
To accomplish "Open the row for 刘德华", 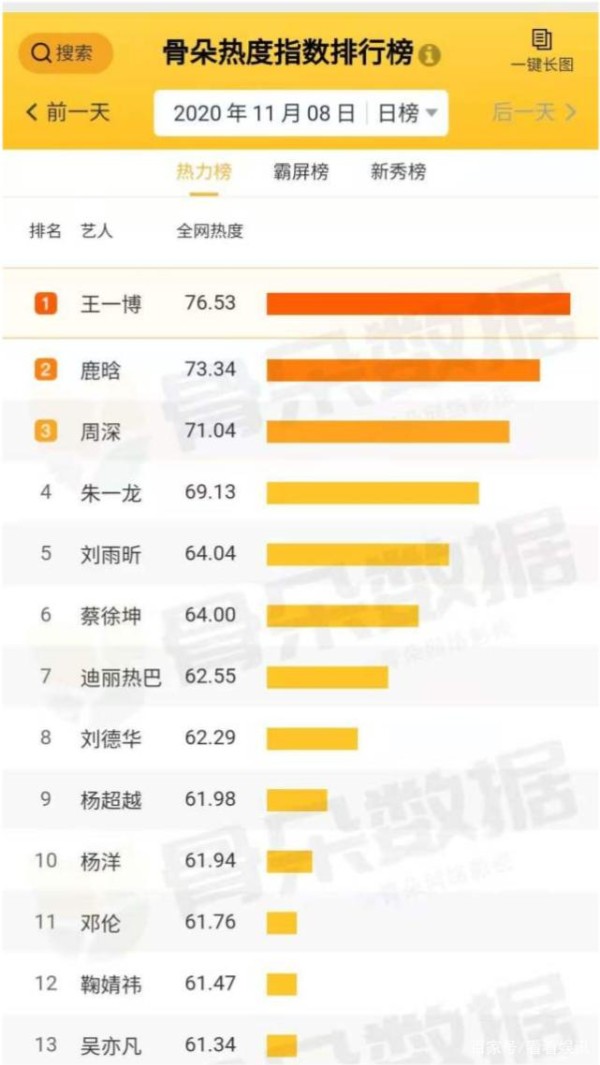I will 300,738.
